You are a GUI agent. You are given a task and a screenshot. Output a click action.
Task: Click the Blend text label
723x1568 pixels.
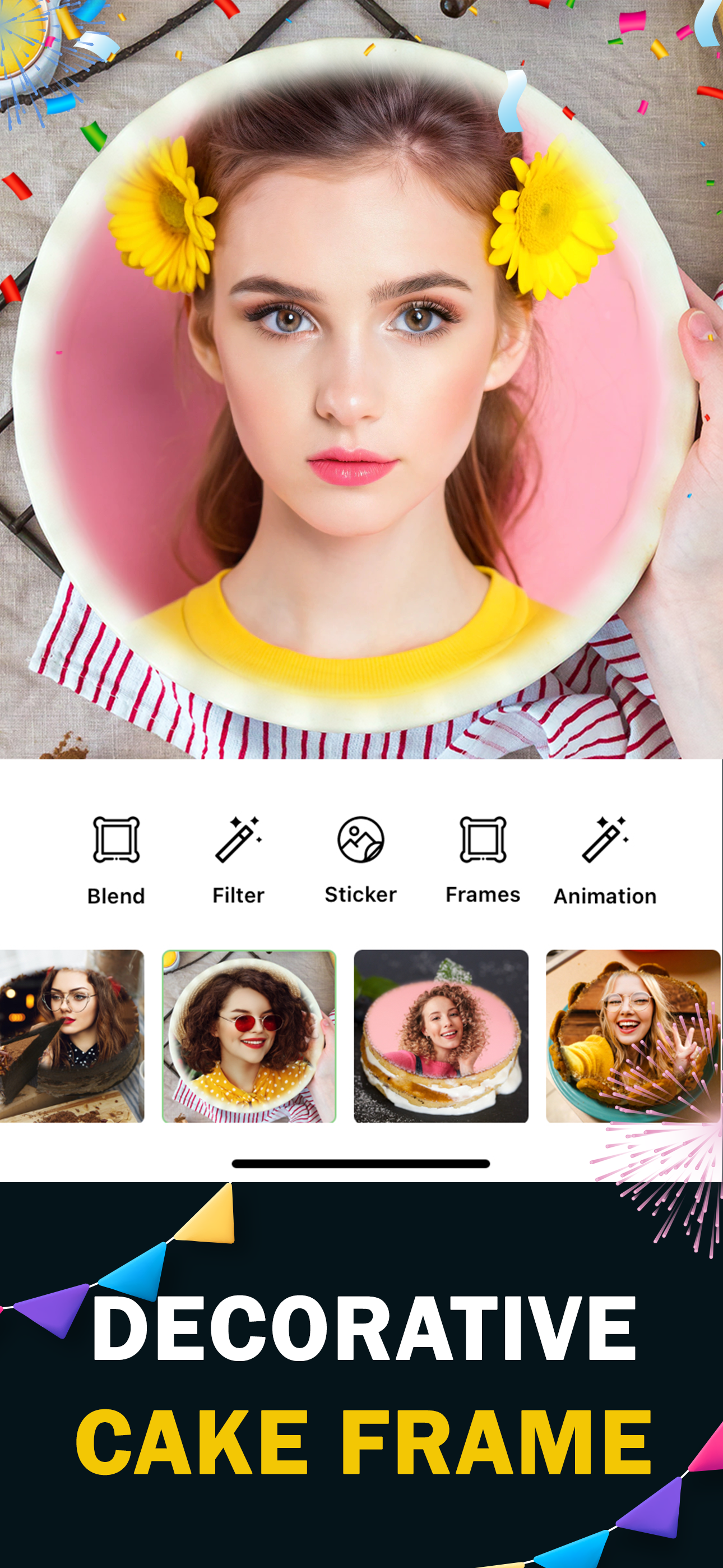(x=115, y=895)
